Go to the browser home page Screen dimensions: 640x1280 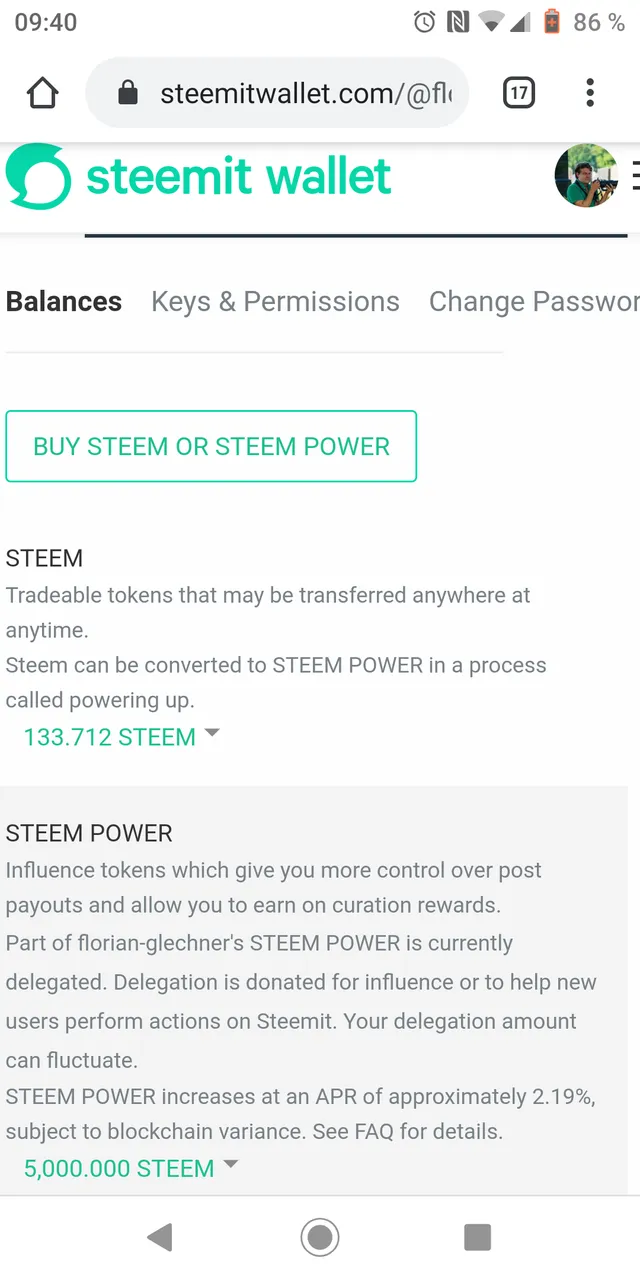point(42,94)
